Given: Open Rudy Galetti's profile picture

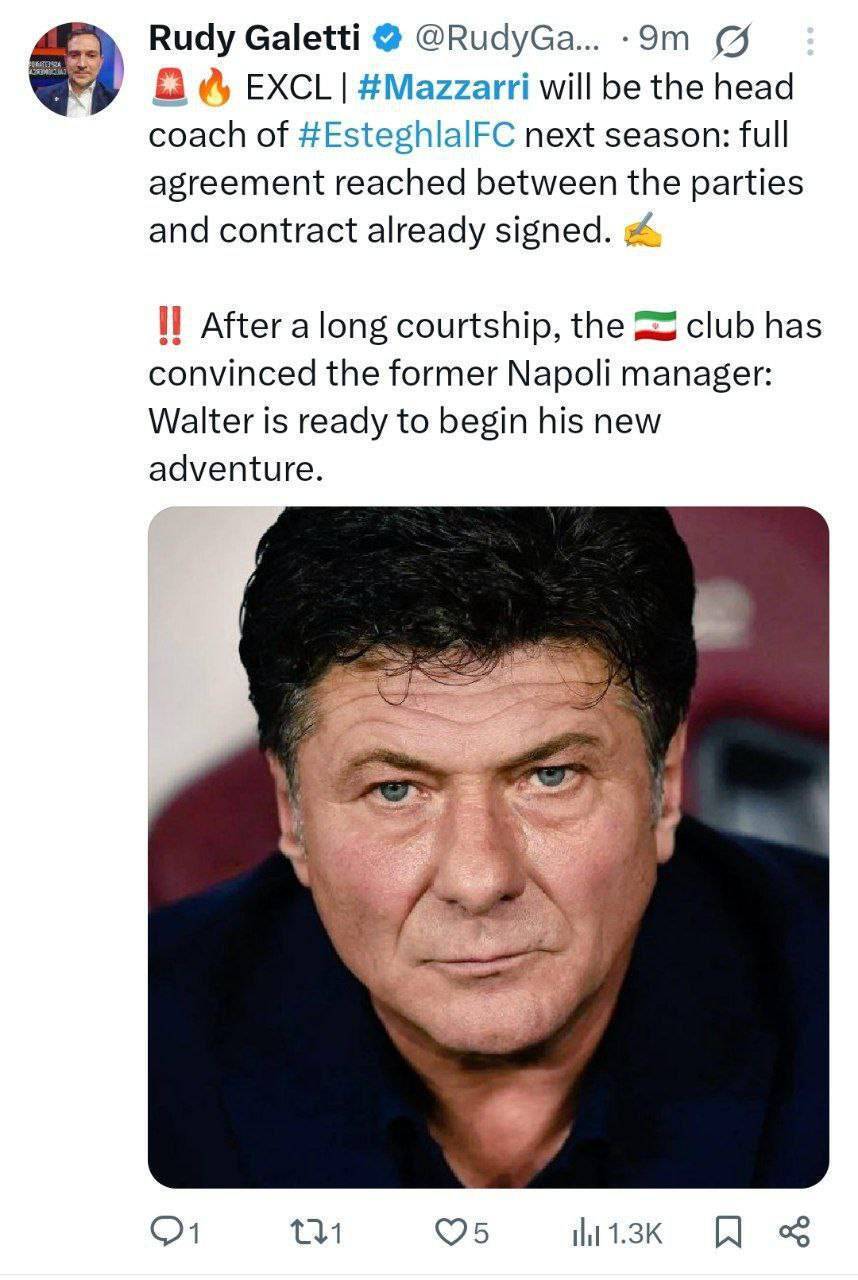Looking at the screenshot, I should click(76, 70).
